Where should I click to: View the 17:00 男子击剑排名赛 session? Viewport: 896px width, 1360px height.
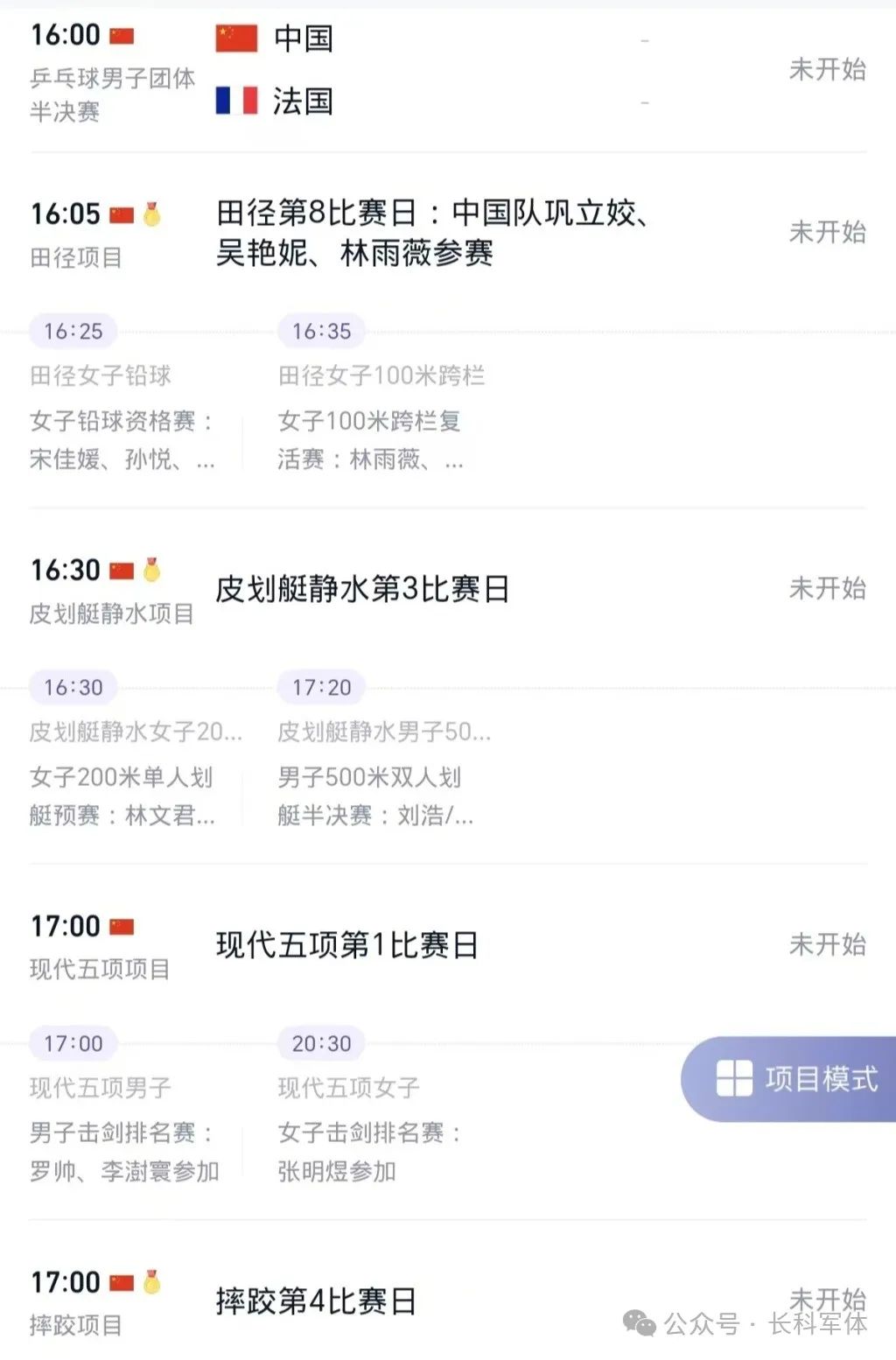[122, 1132]
